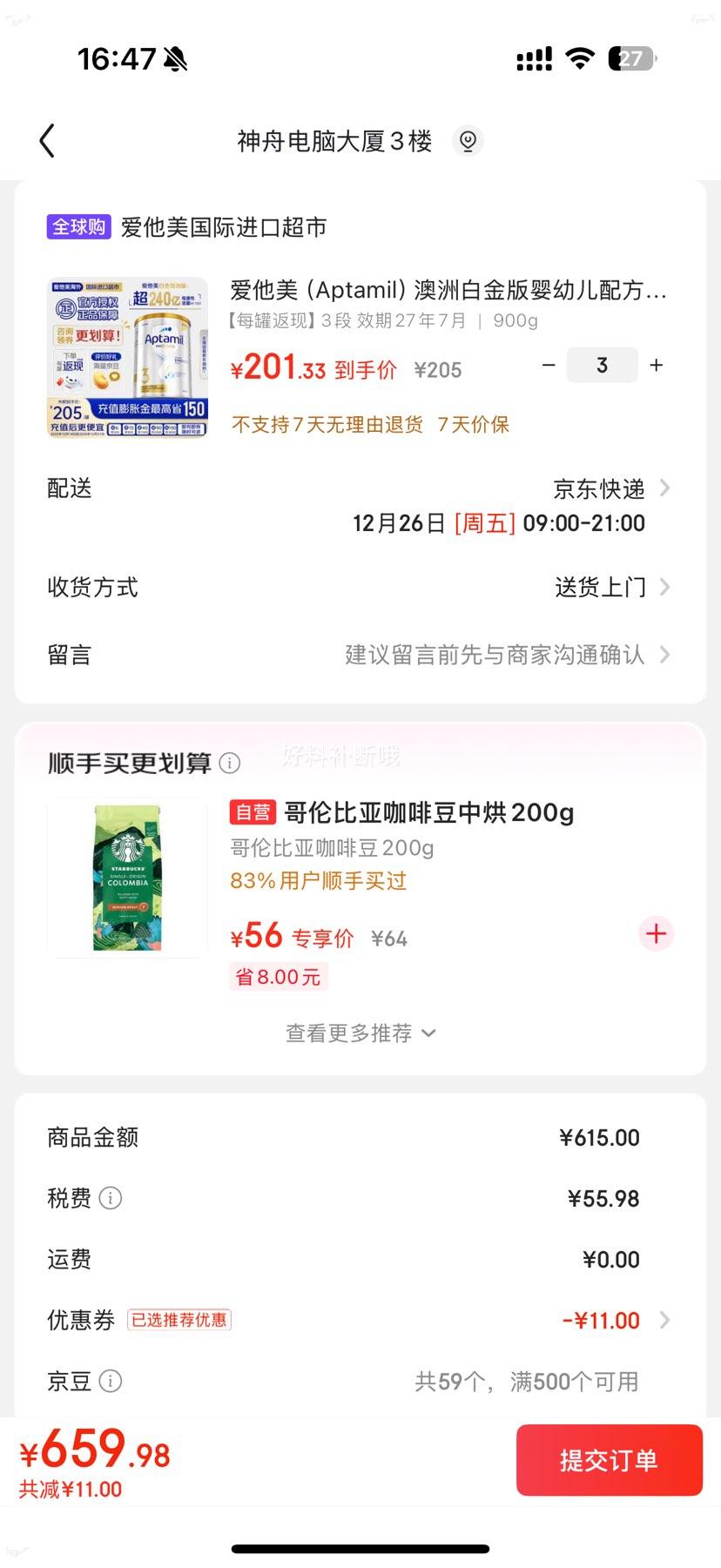The width and height of the screenshot is (721, 1568).
Task: Tap the Wi-Fi icon in status bar
Action: [x=579, y=57]
